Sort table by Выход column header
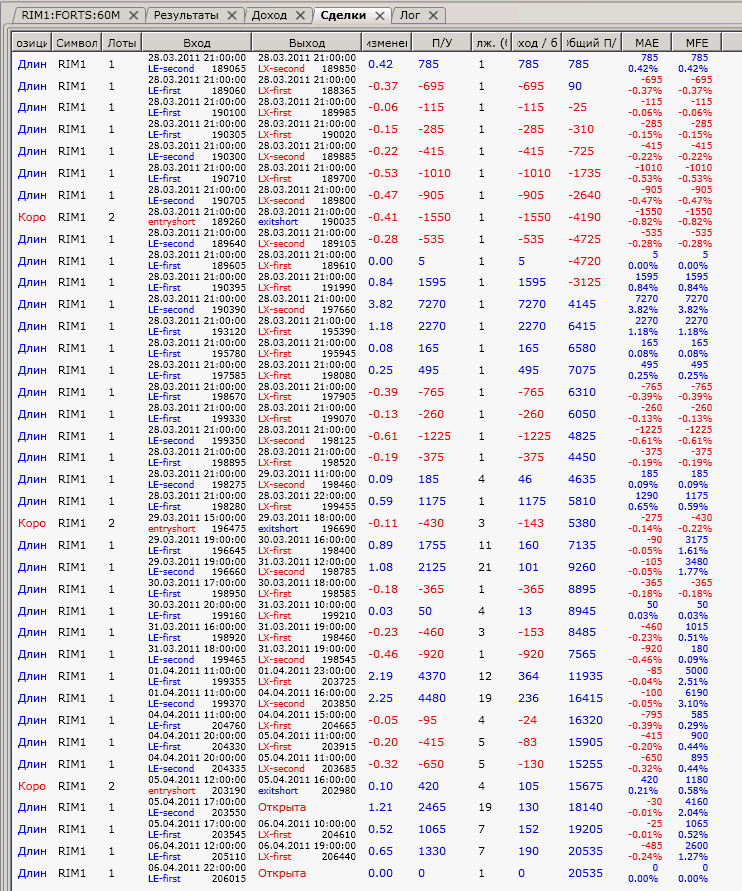Image resolution: width=742 pixels, height=891 pixels. (307, 43)
